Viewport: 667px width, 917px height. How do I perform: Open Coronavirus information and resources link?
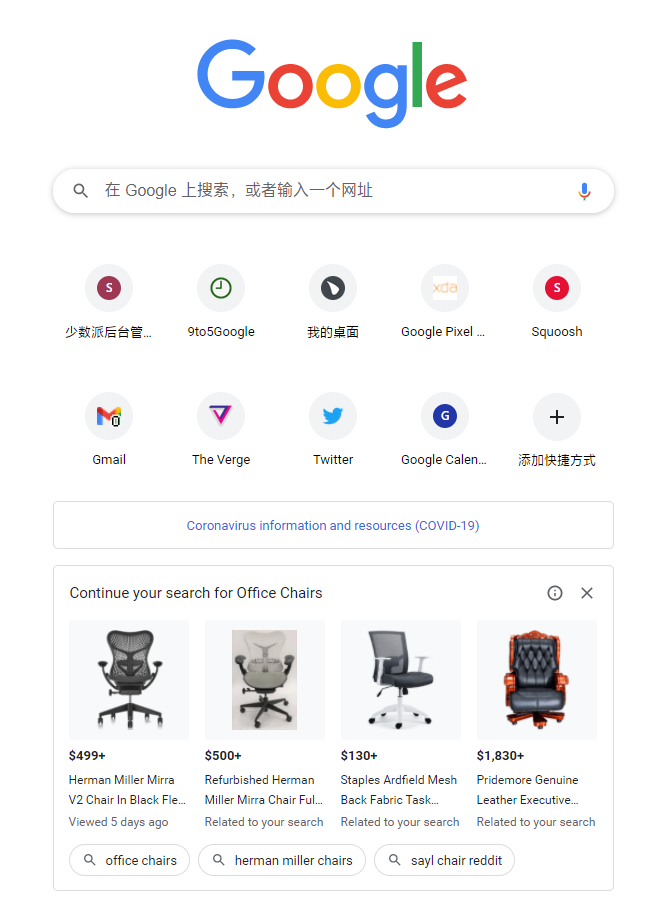[333, 526]
